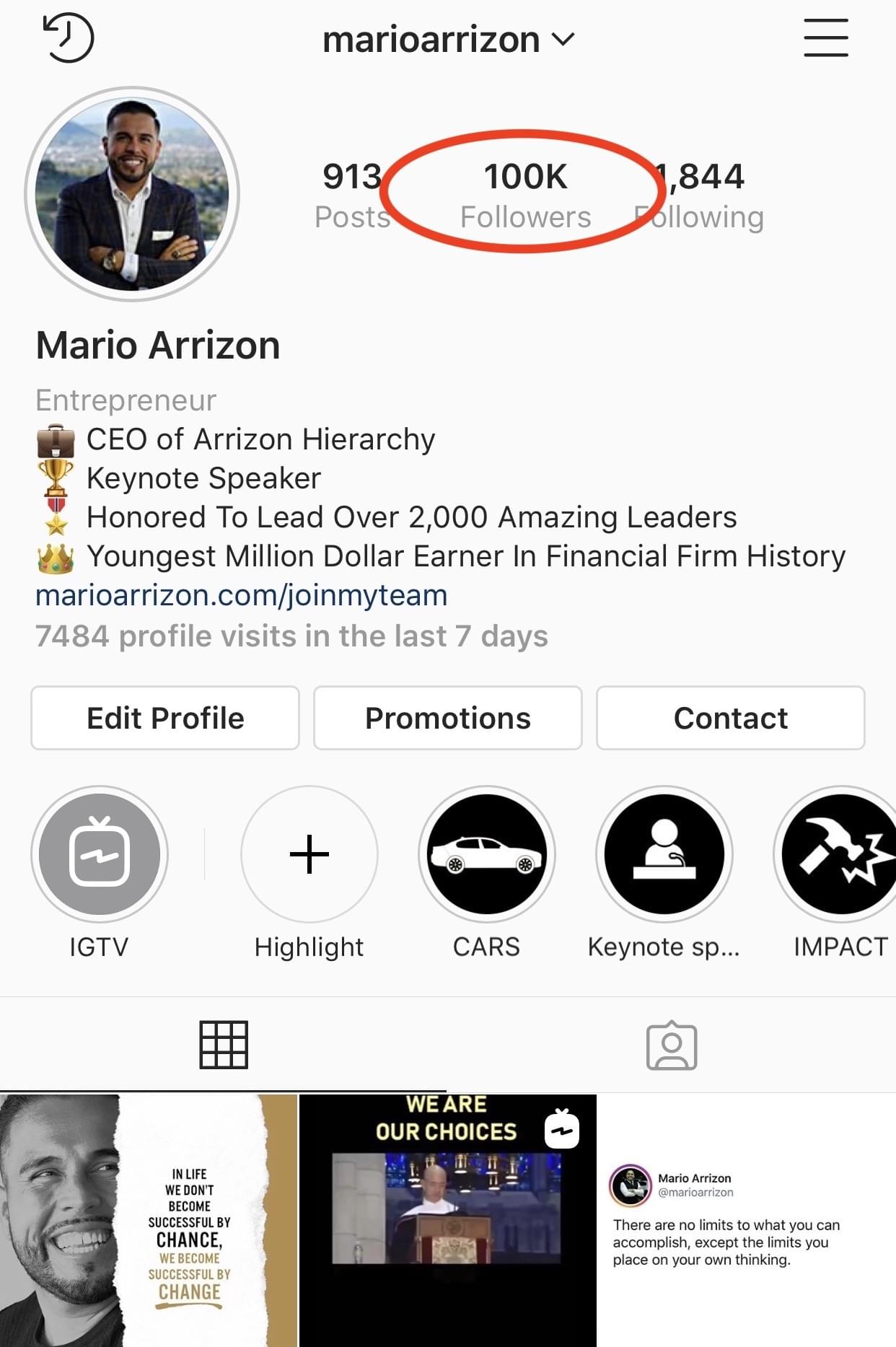Open the archive clock icon
Viewport: 896px width, 1347px height.
[69, 38]
